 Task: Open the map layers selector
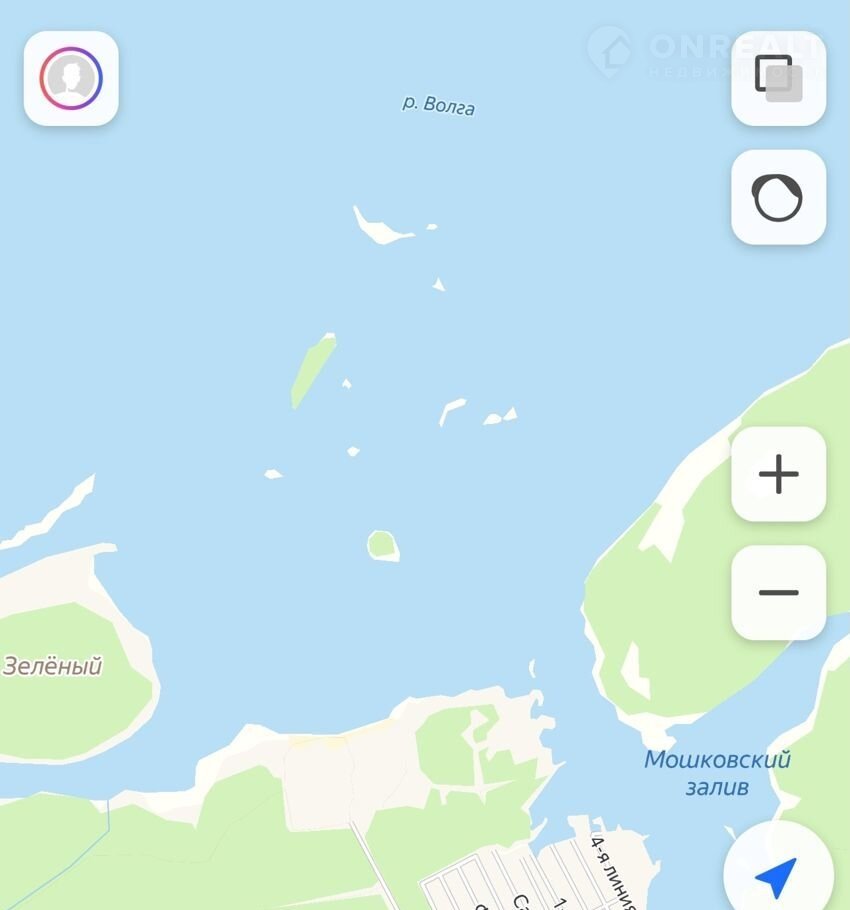point(778,78)
